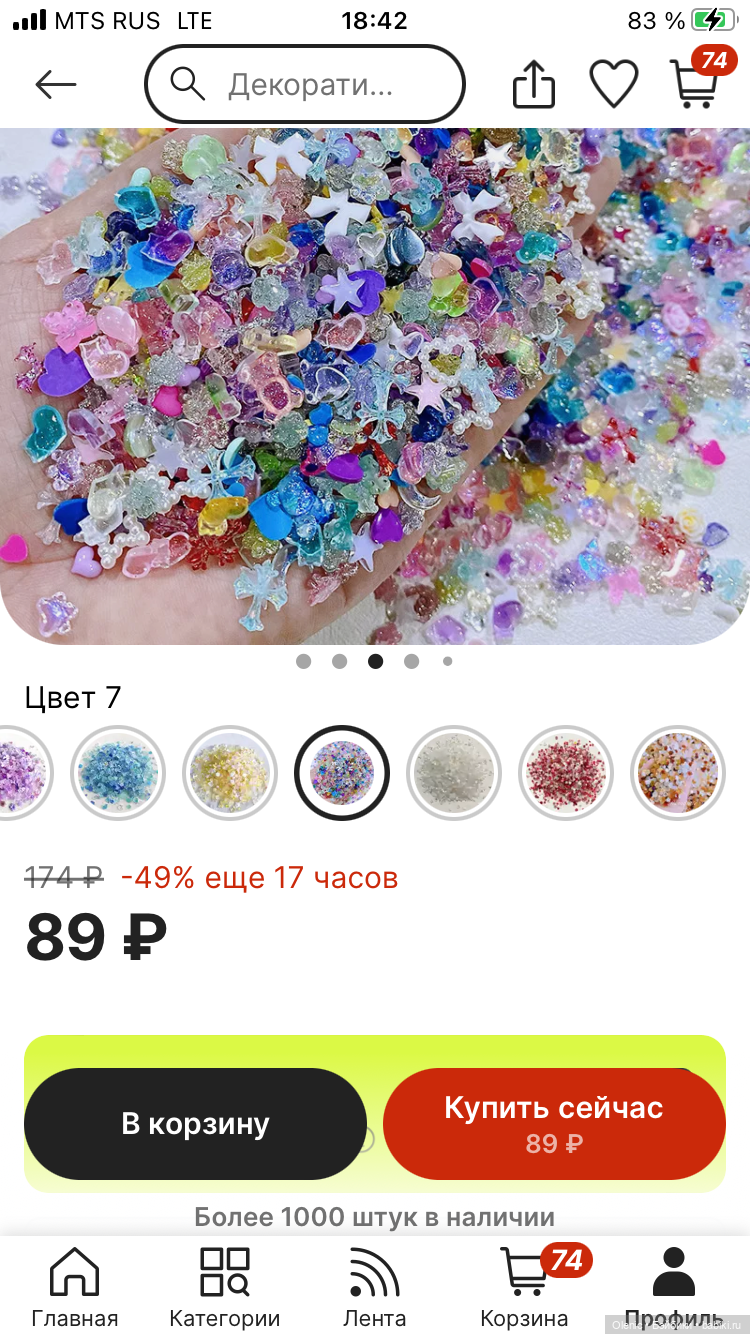Select the yellow color swatch

tap(230, 773)
